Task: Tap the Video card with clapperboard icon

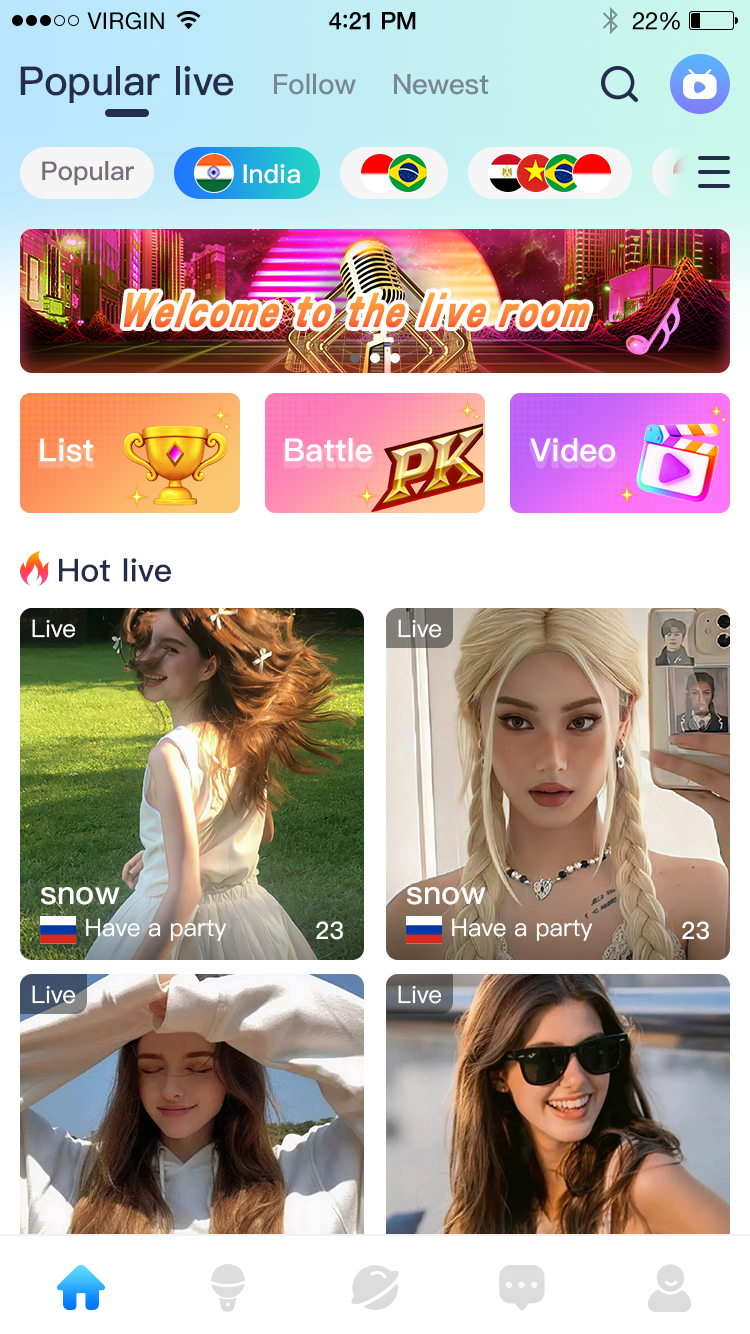Action: [x=619, y=452]
